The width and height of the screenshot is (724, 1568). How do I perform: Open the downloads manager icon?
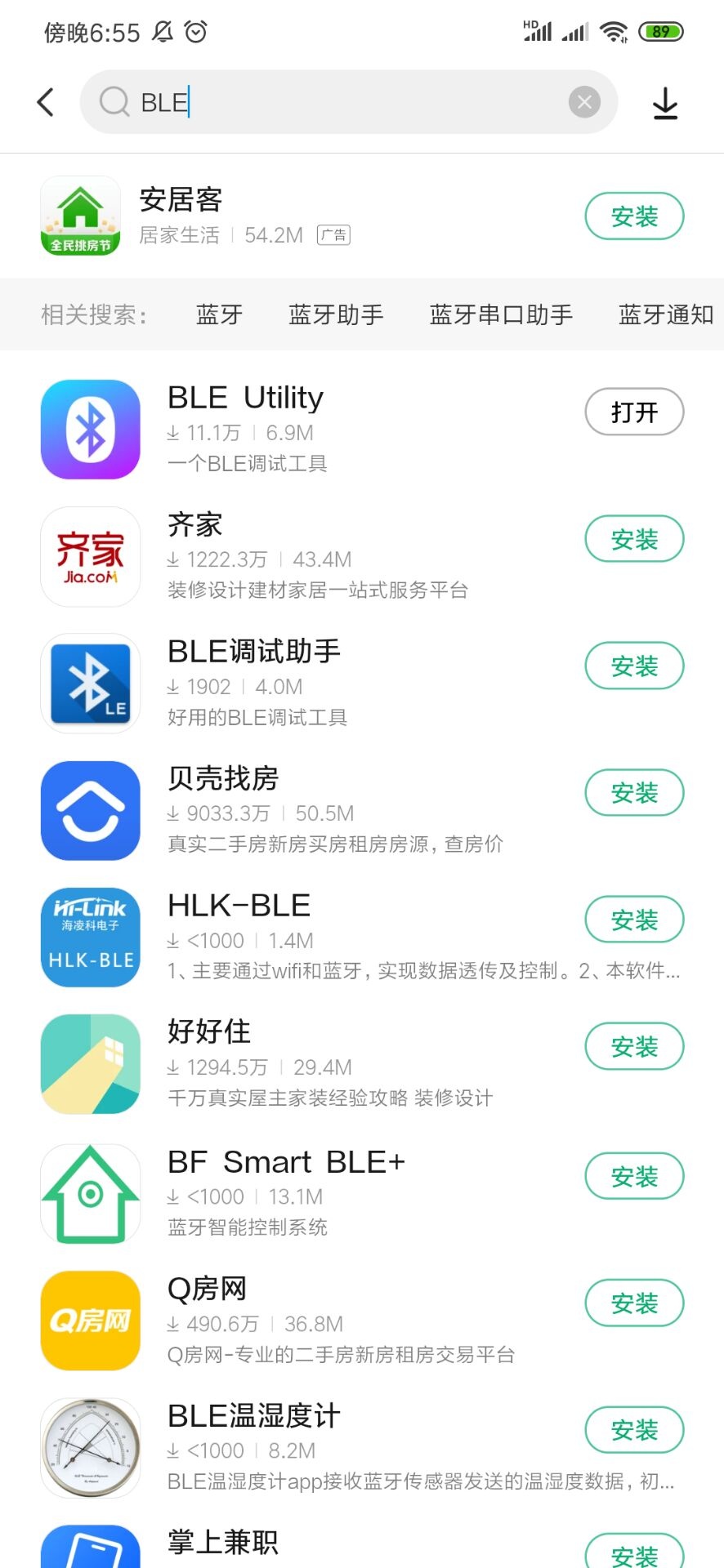pyautogui.click(x=665, y=103)
